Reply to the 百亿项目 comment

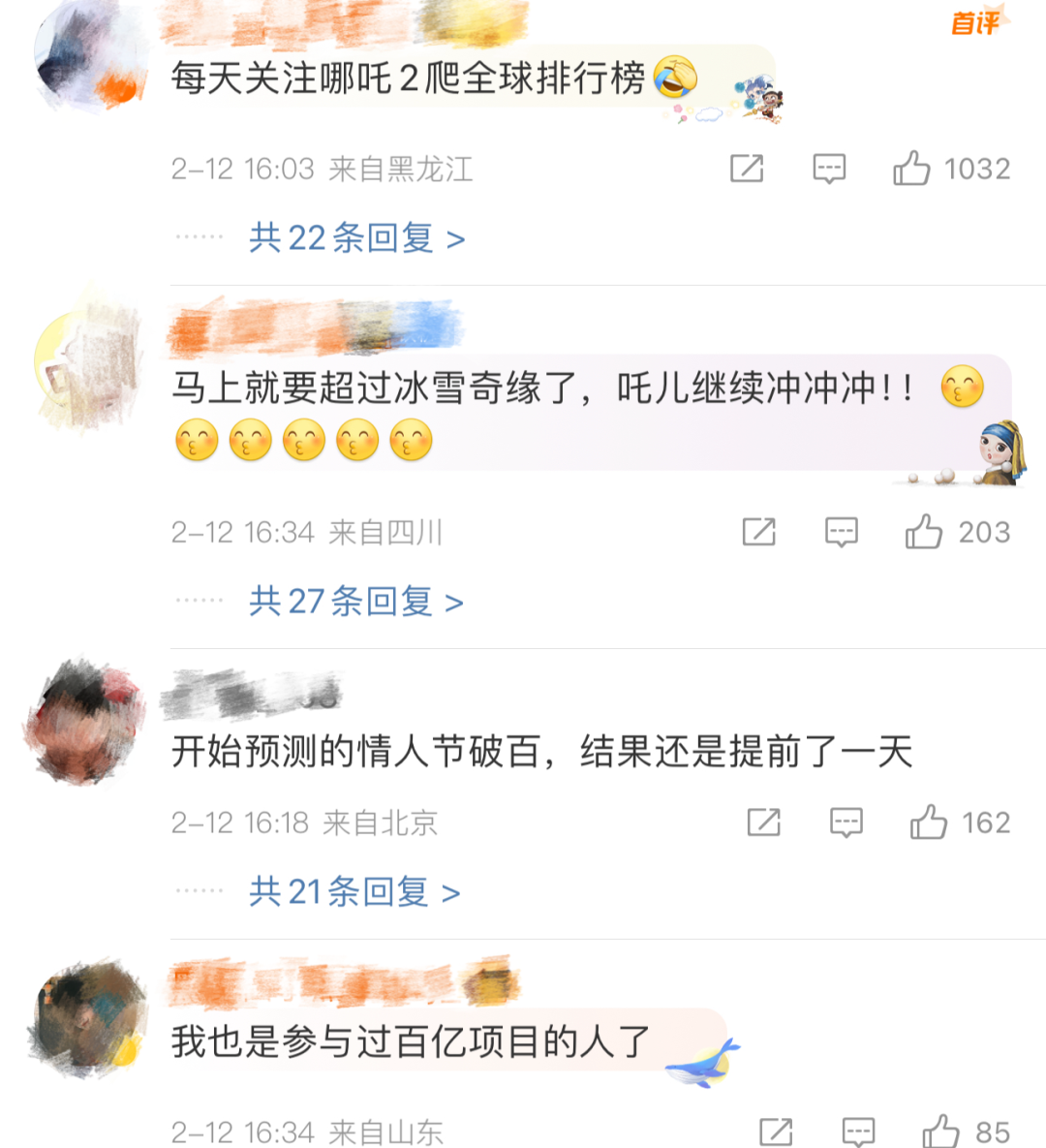(859, 1131)
